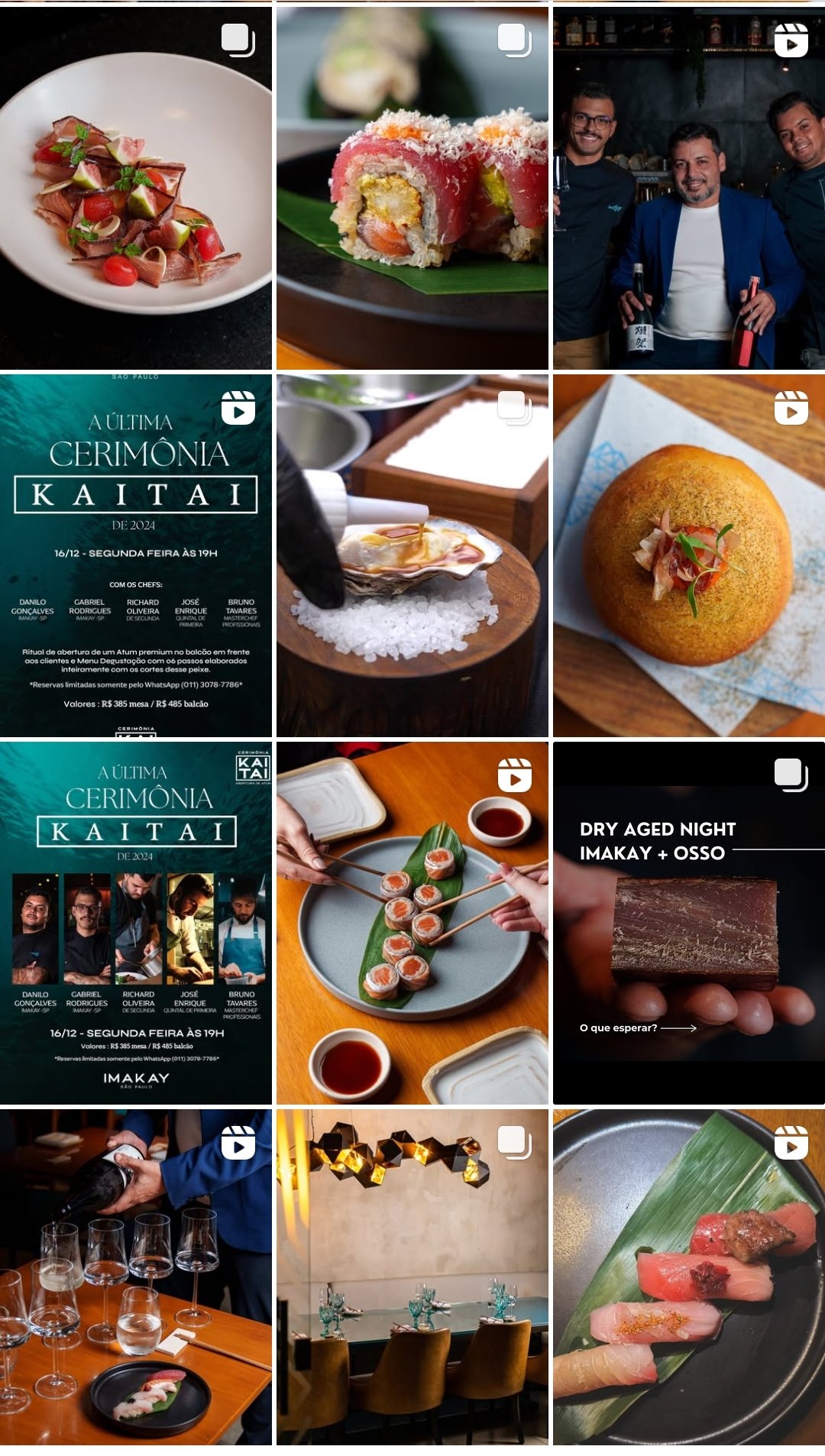The width and height of the screenshot is (825, 1456).
Task: Open the text-only Última Cerimônia Kaitai reel
Action: point(135,555)
